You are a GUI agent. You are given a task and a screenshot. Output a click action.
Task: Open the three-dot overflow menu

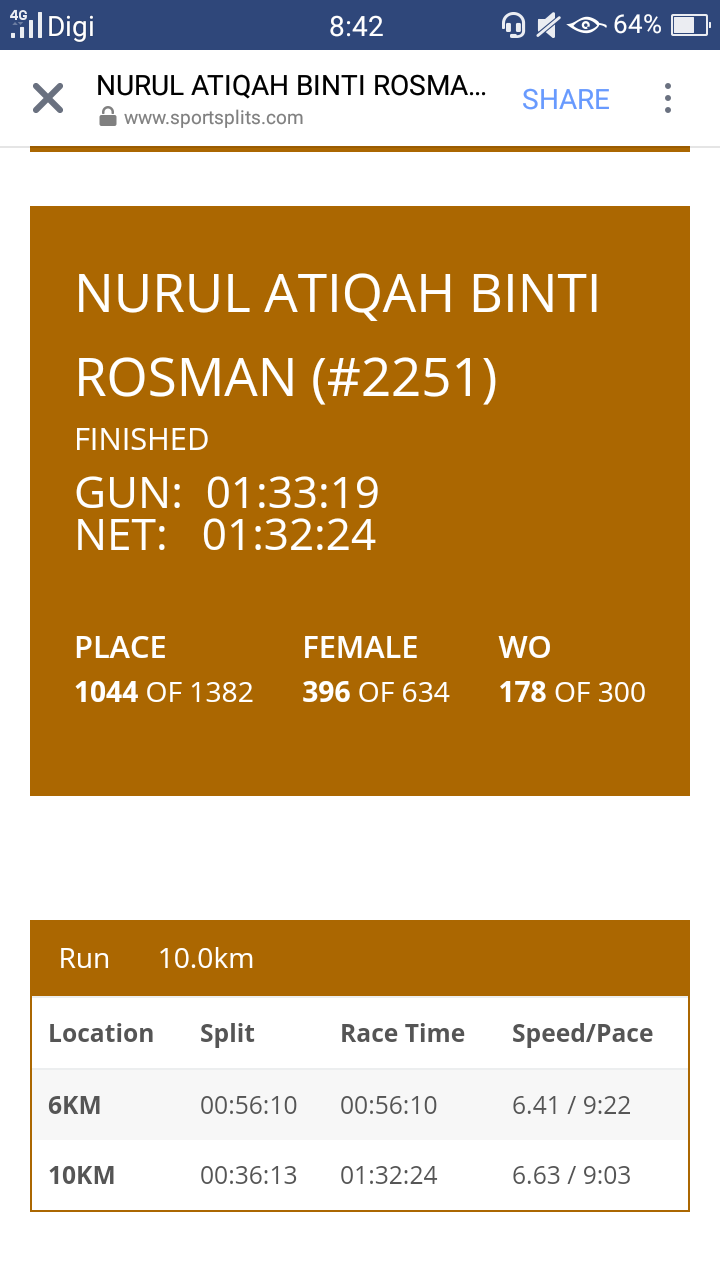point(668,98)
